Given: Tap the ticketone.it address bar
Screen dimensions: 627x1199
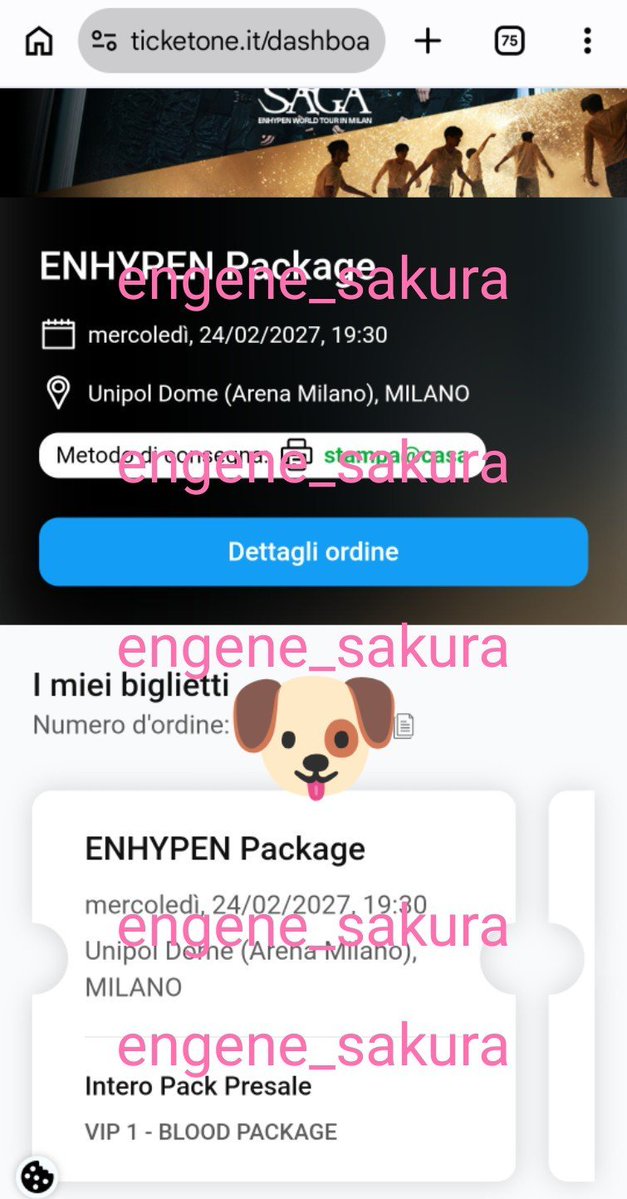Looking at the screenshot, I should (231, 41).
